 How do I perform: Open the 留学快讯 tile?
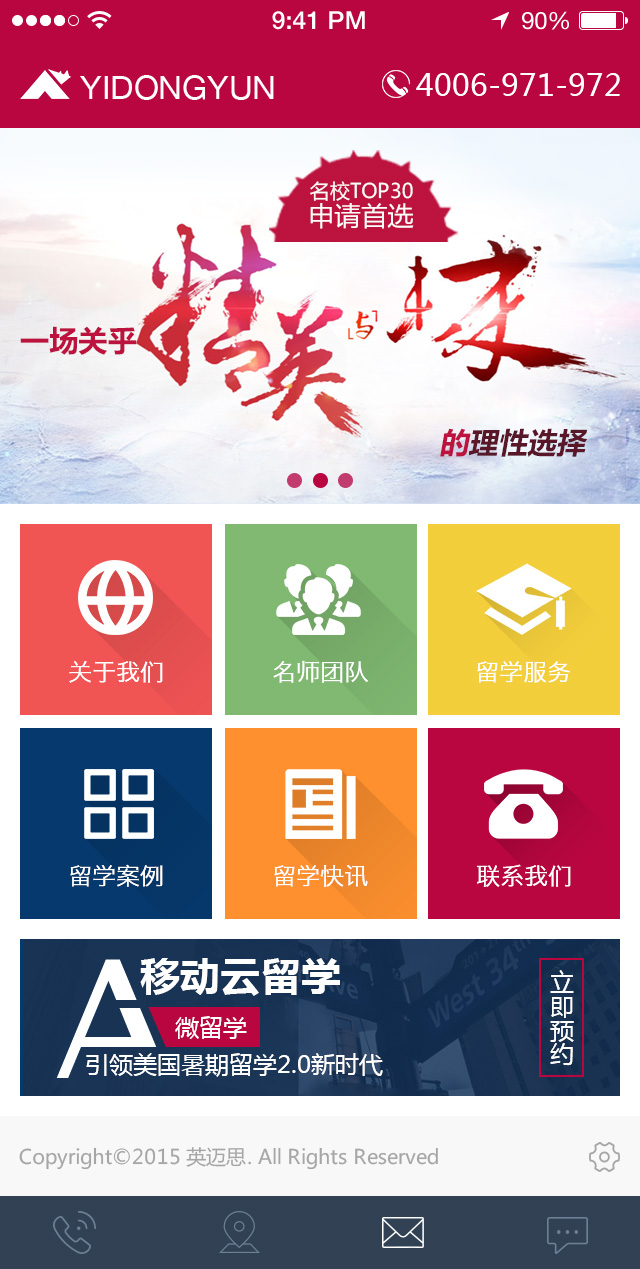click(x=321, y=823)
